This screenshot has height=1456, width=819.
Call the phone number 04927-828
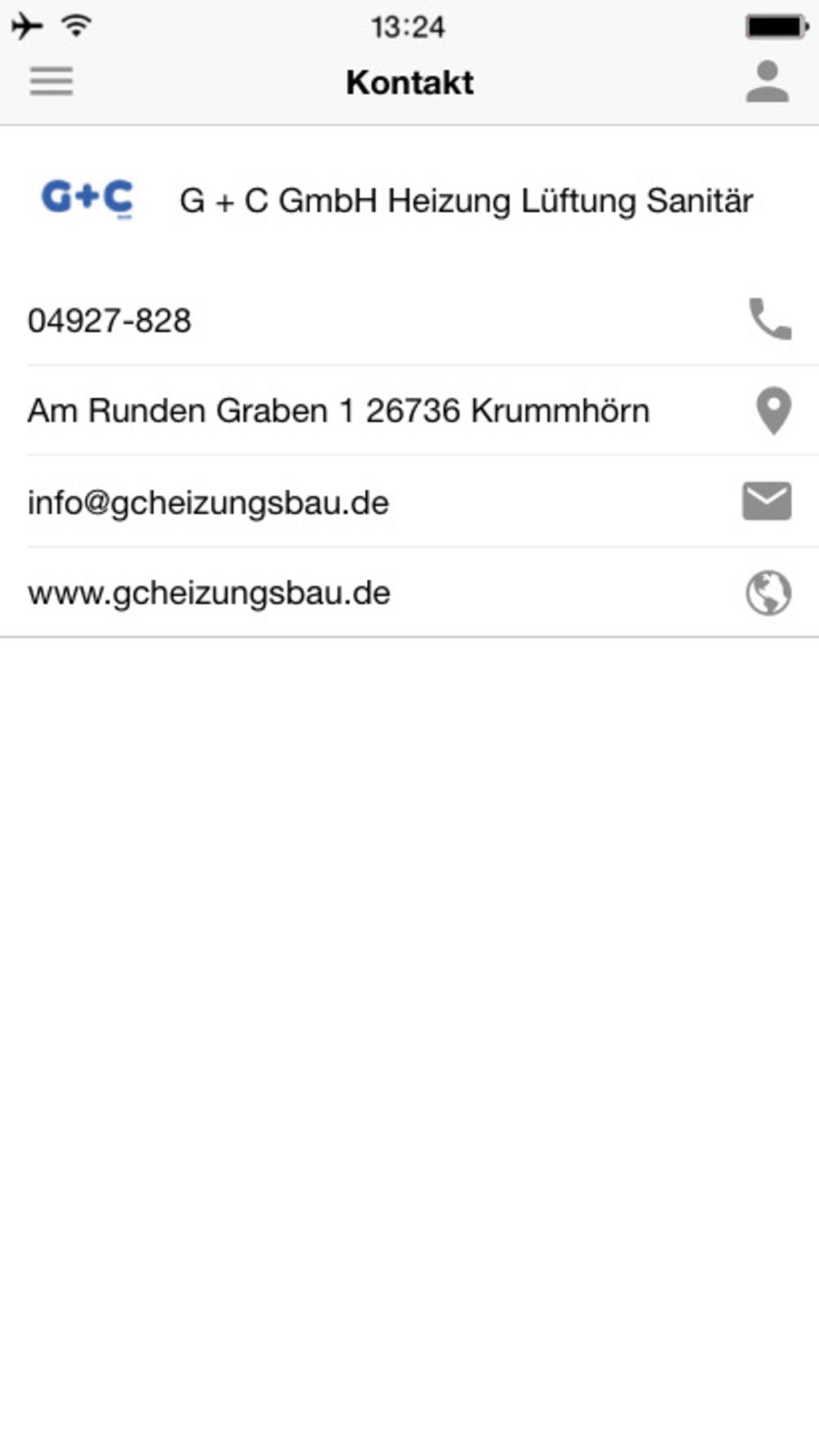409,320
